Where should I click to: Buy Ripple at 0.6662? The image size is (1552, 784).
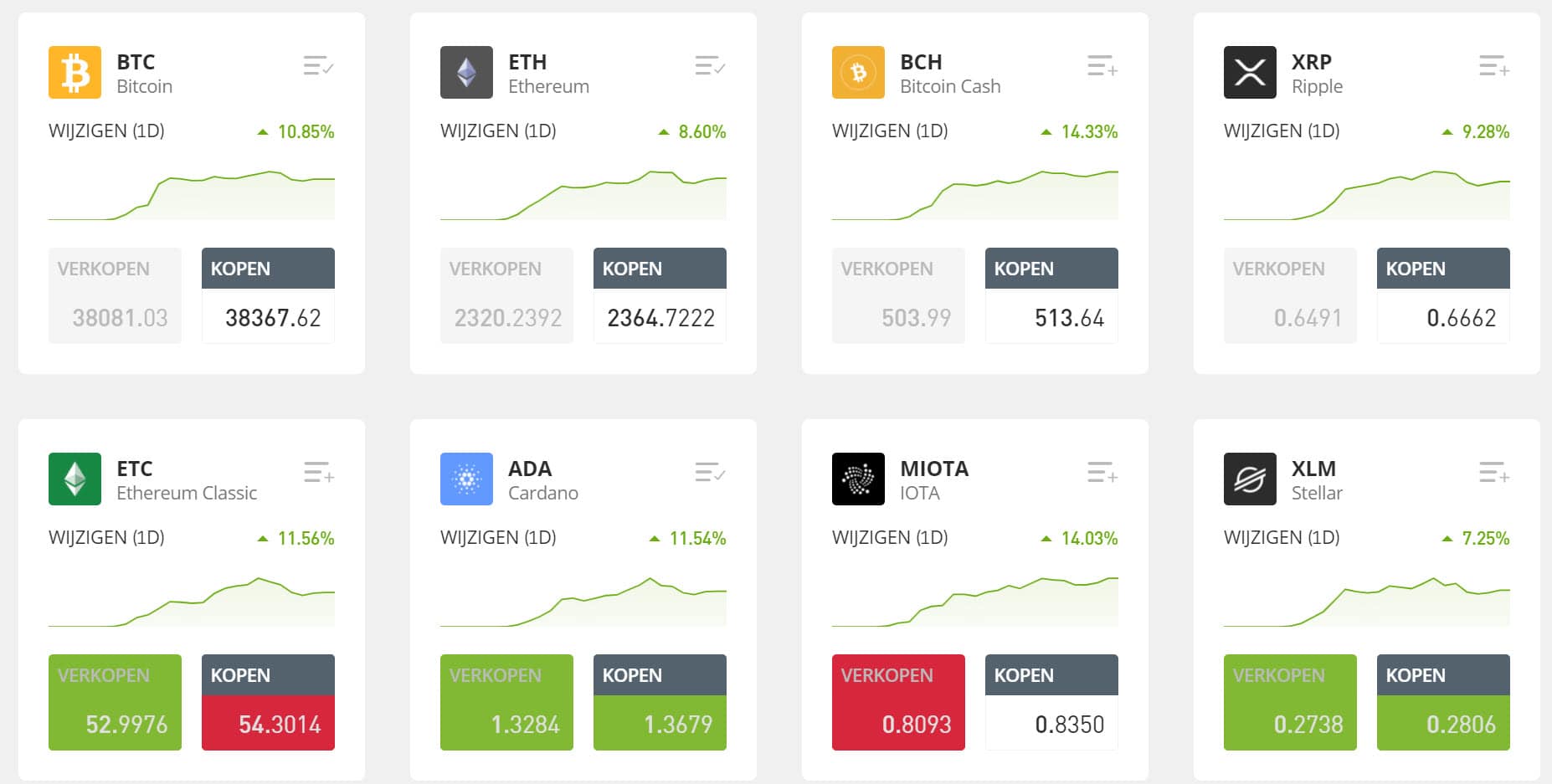pyautogui.click(x=1443, y=295)
